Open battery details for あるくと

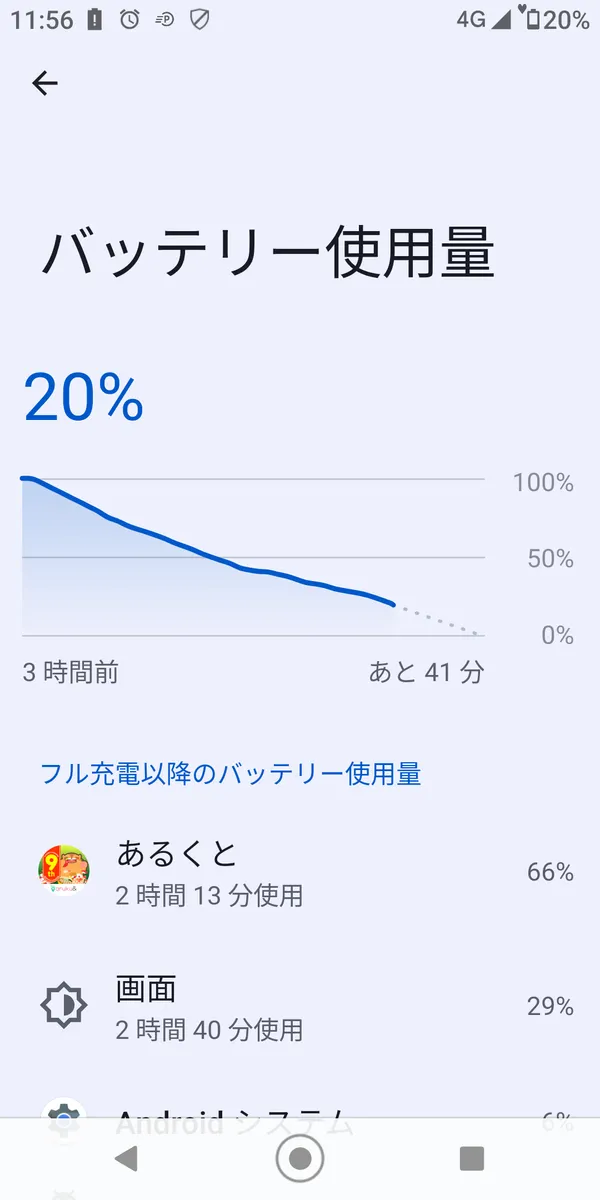click(300, 872)
